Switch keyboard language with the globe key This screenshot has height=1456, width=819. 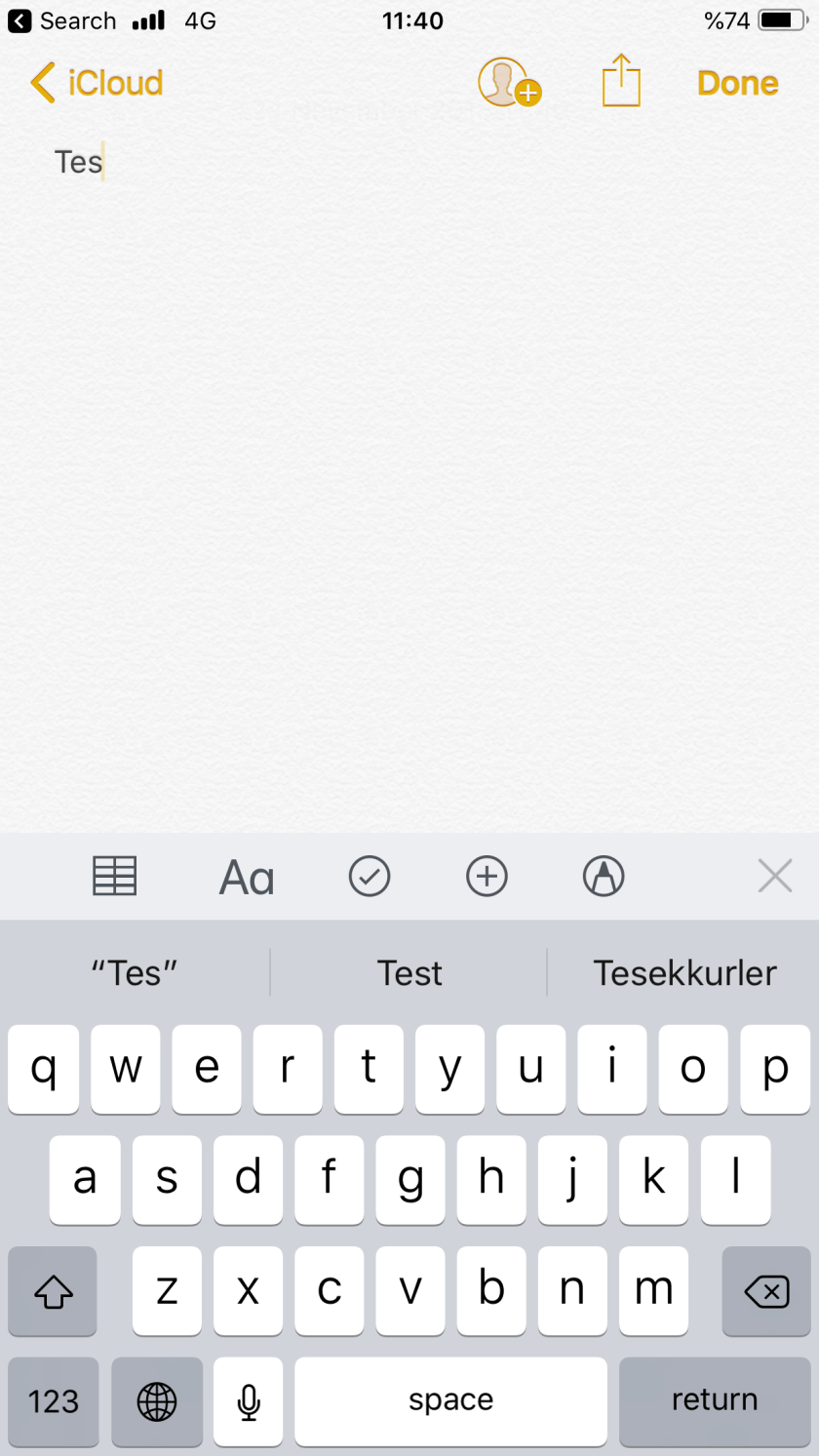click(157, 1401)
